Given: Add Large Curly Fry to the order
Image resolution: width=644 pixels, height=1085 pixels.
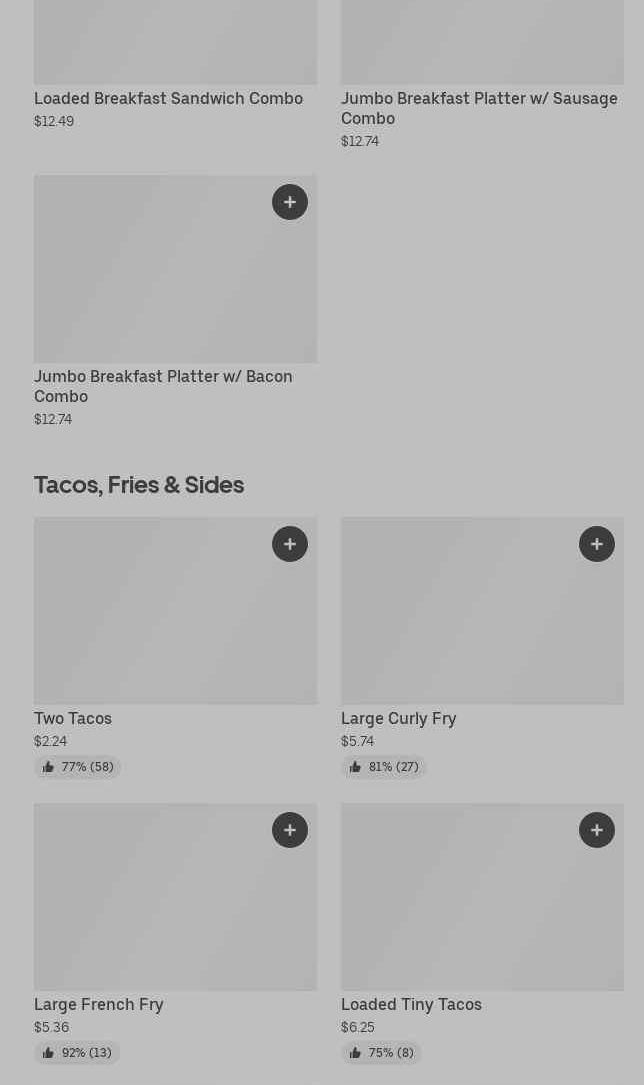Looking at the screenshot, I should pyautogui.click(x=597, y=544).
